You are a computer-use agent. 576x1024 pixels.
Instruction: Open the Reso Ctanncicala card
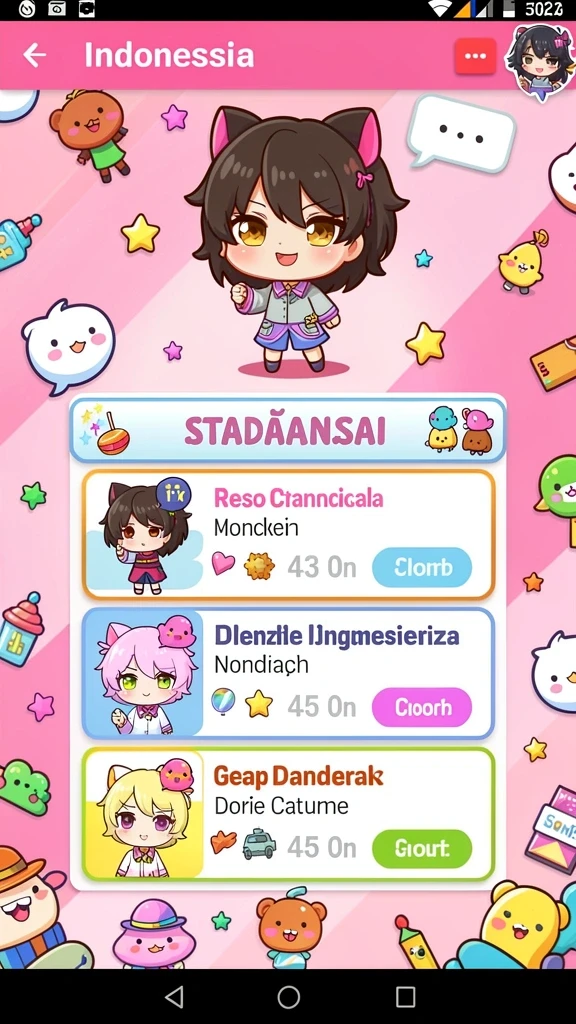point(288,535)
